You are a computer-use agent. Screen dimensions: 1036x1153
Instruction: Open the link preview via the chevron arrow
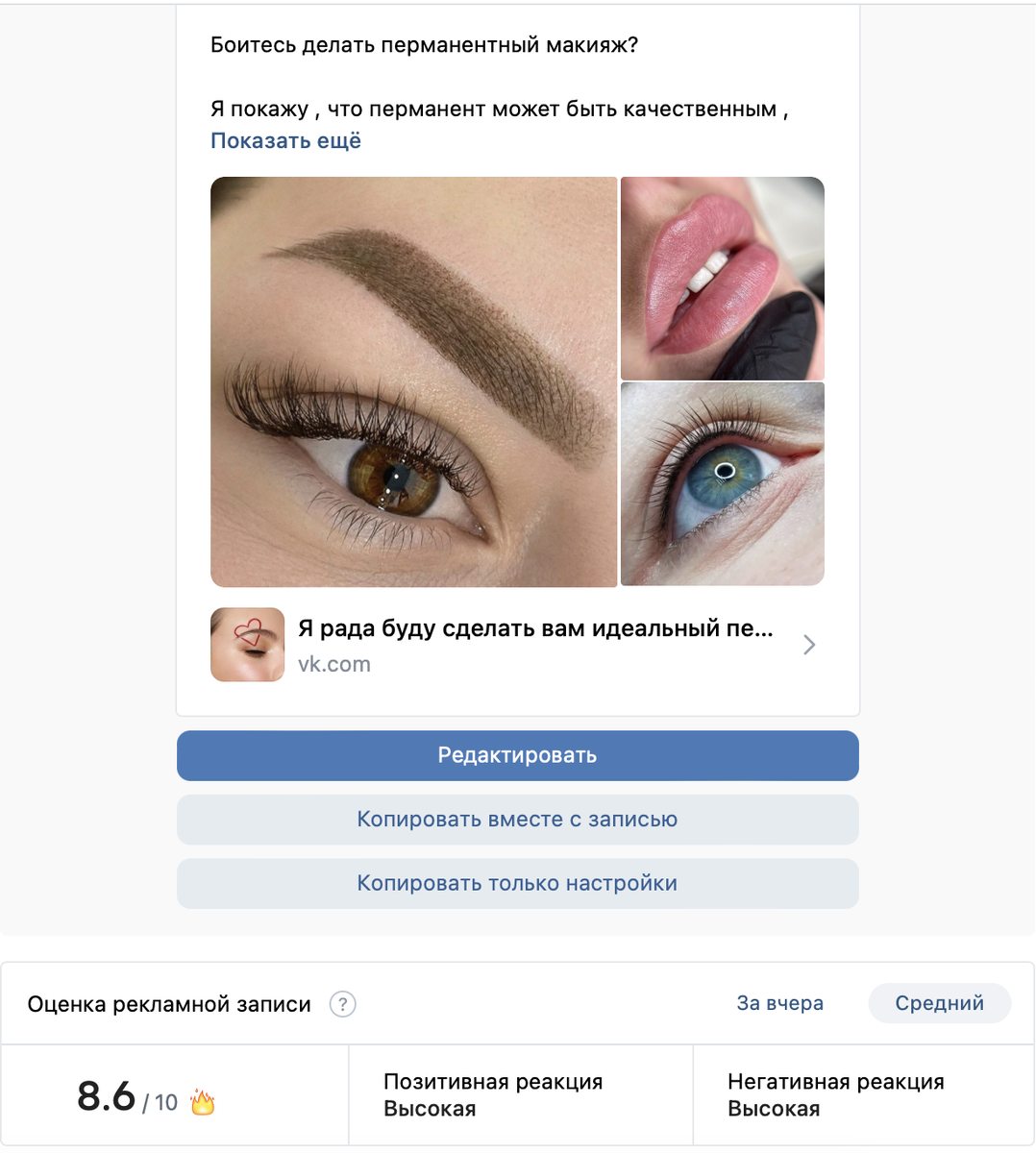click(809, 645)
